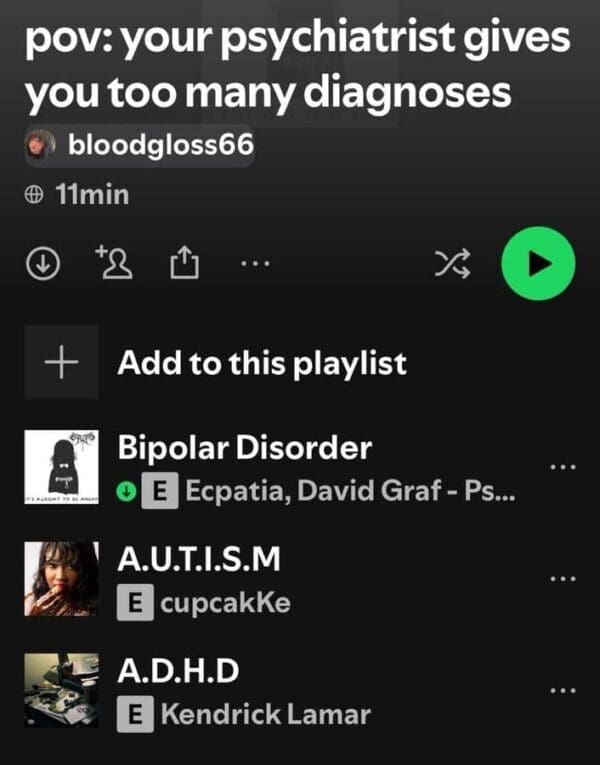The width and height of the screenshot is (600, 765).
Task: Play the playlist with the green button
Action: click(538, 263)
